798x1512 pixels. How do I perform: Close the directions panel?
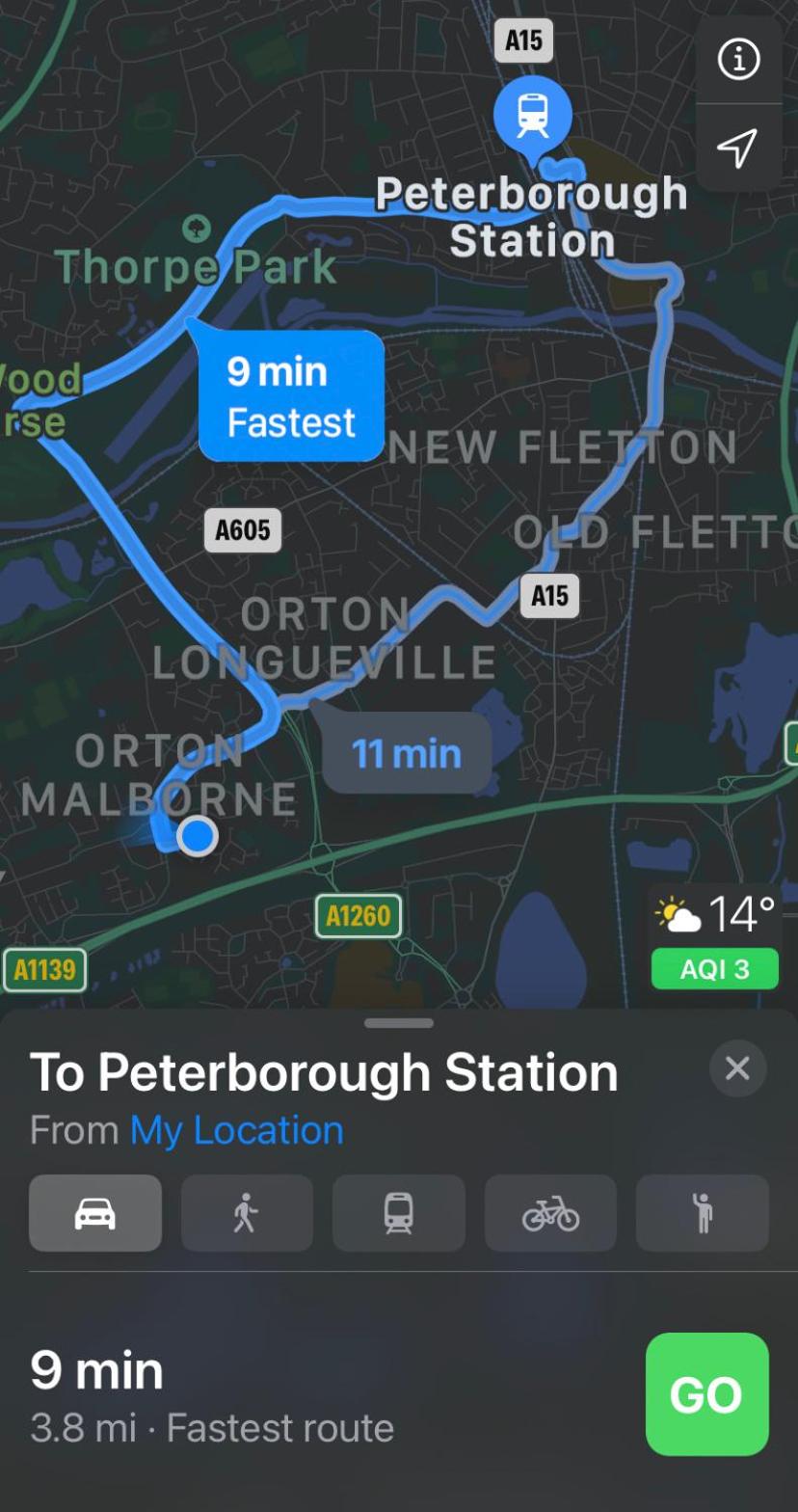point(737,1068)
